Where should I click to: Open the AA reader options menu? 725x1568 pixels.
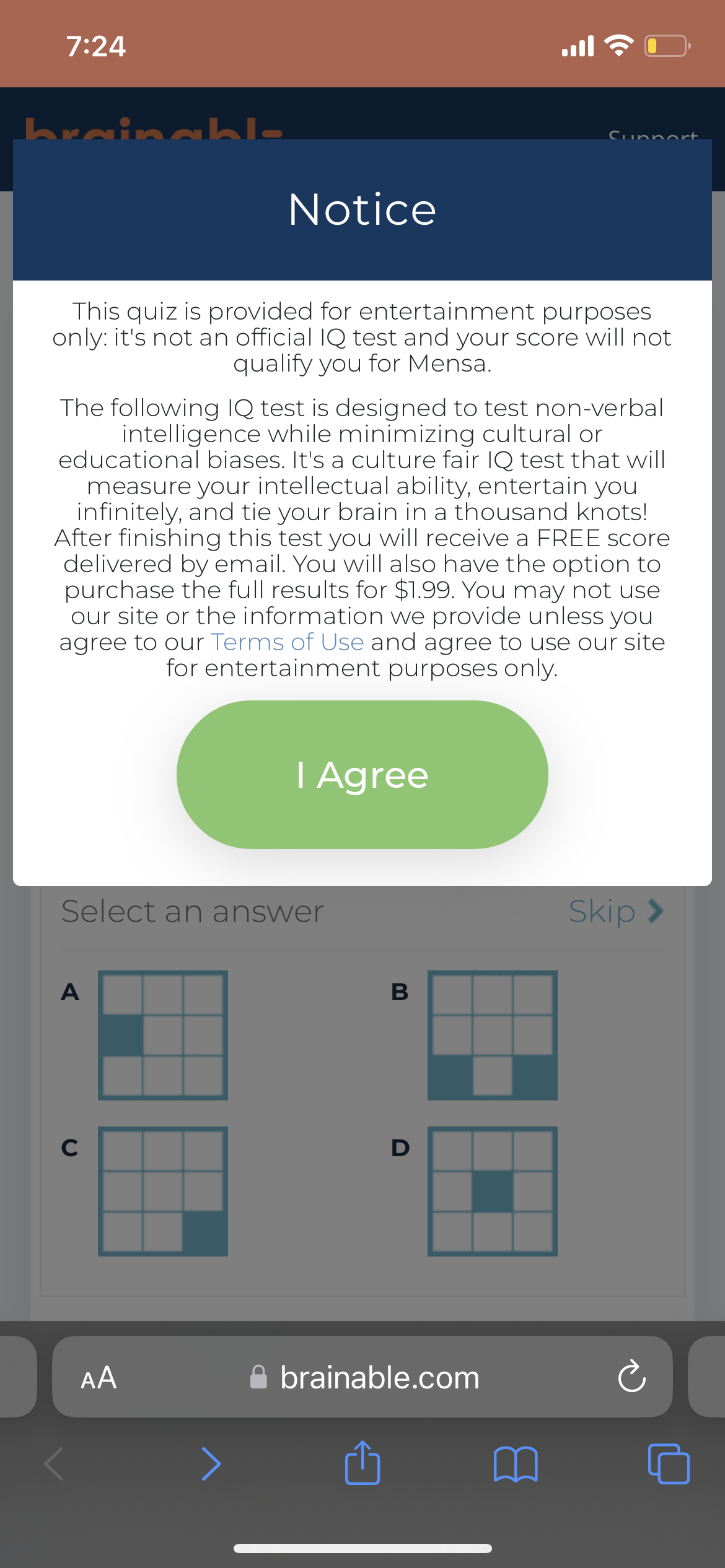click(x=99, y=1378)
